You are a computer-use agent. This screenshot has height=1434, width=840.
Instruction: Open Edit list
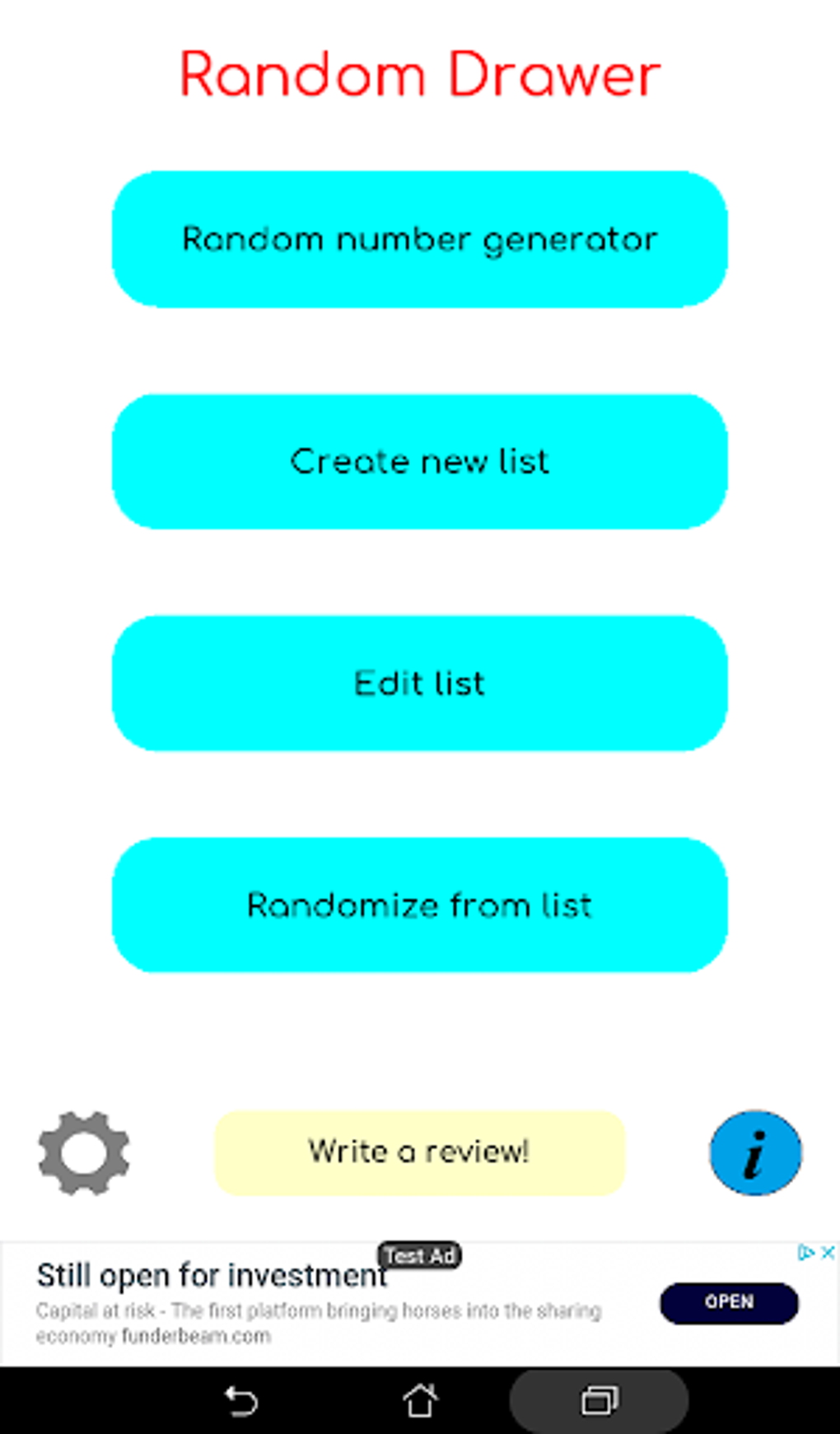420,684
